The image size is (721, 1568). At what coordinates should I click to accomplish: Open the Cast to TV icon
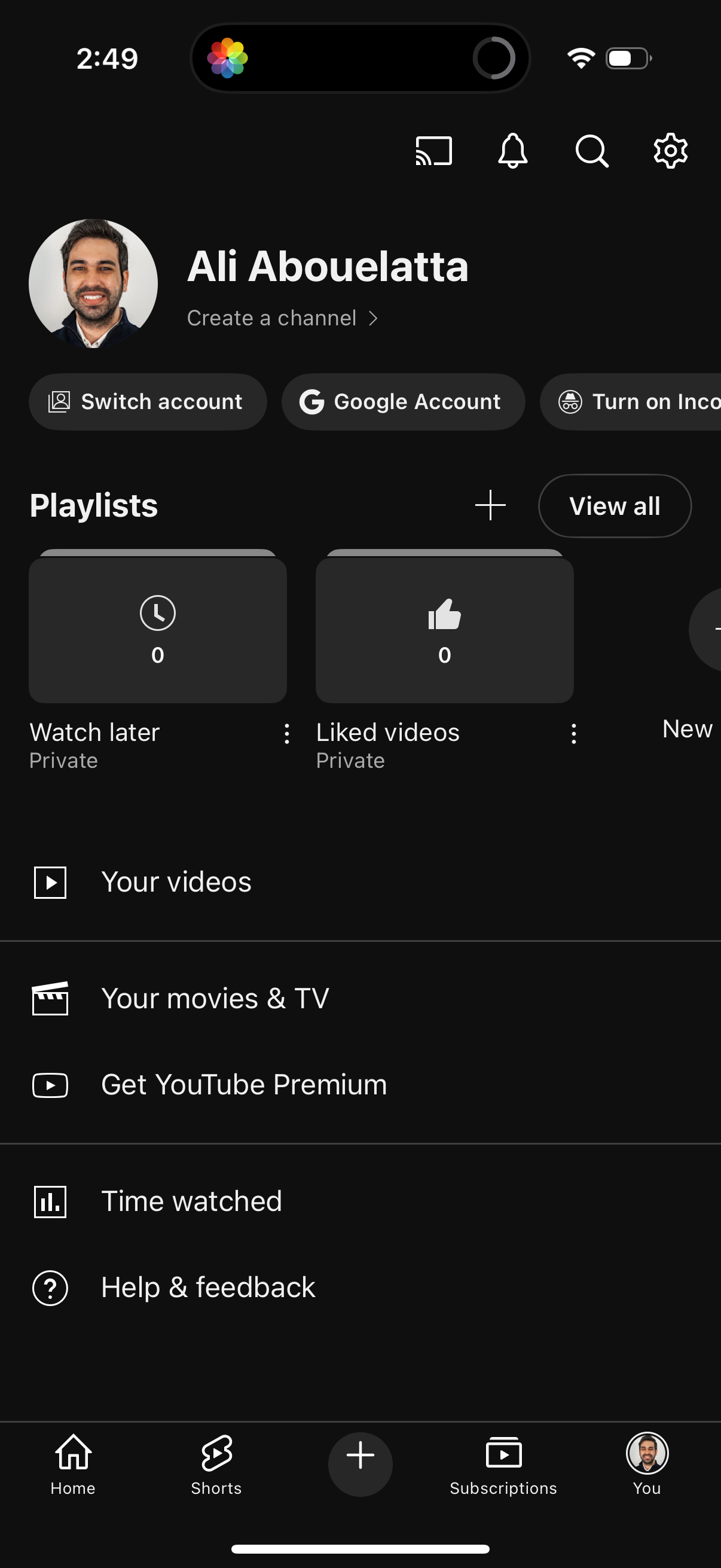pyautogui.click(x=434, y=151)
